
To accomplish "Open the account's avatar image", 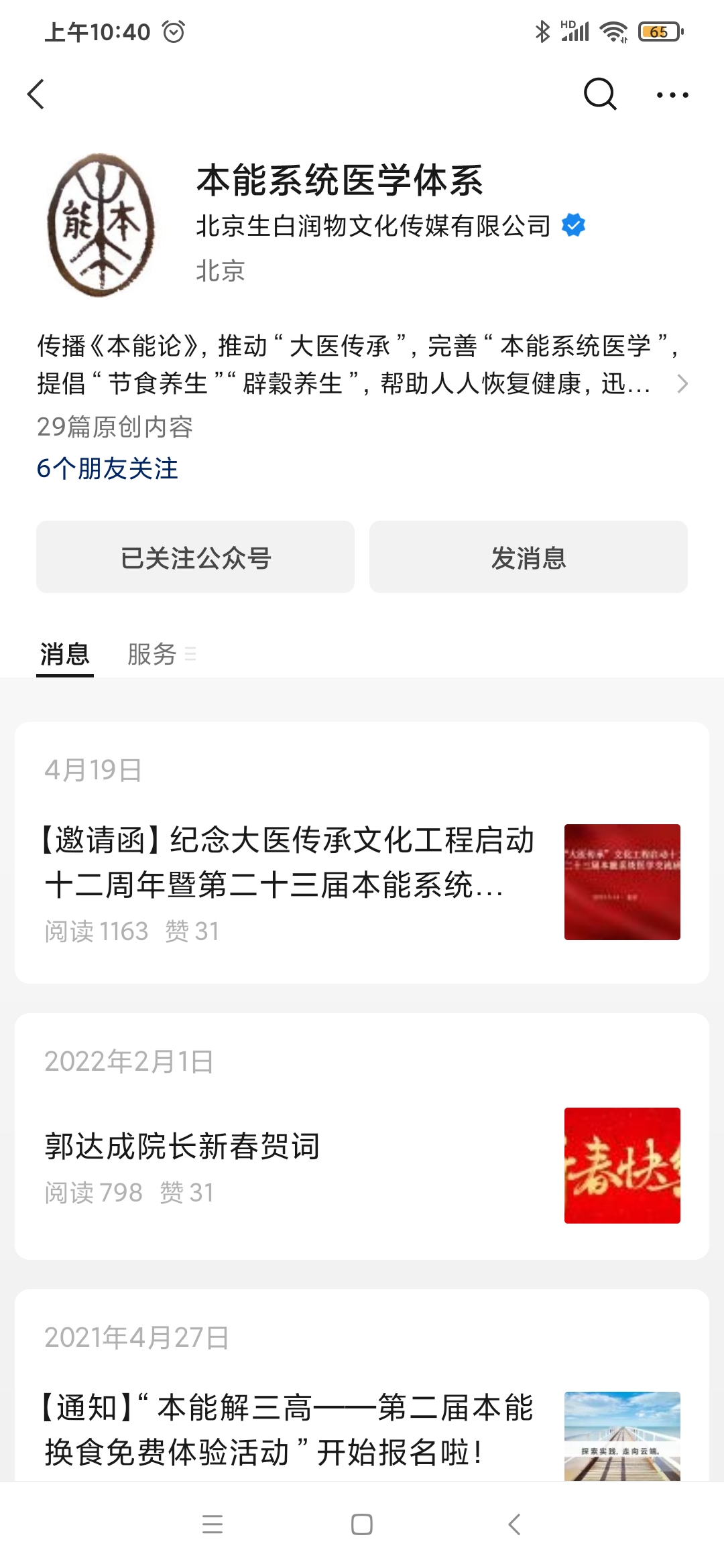I will coord(101,225).
